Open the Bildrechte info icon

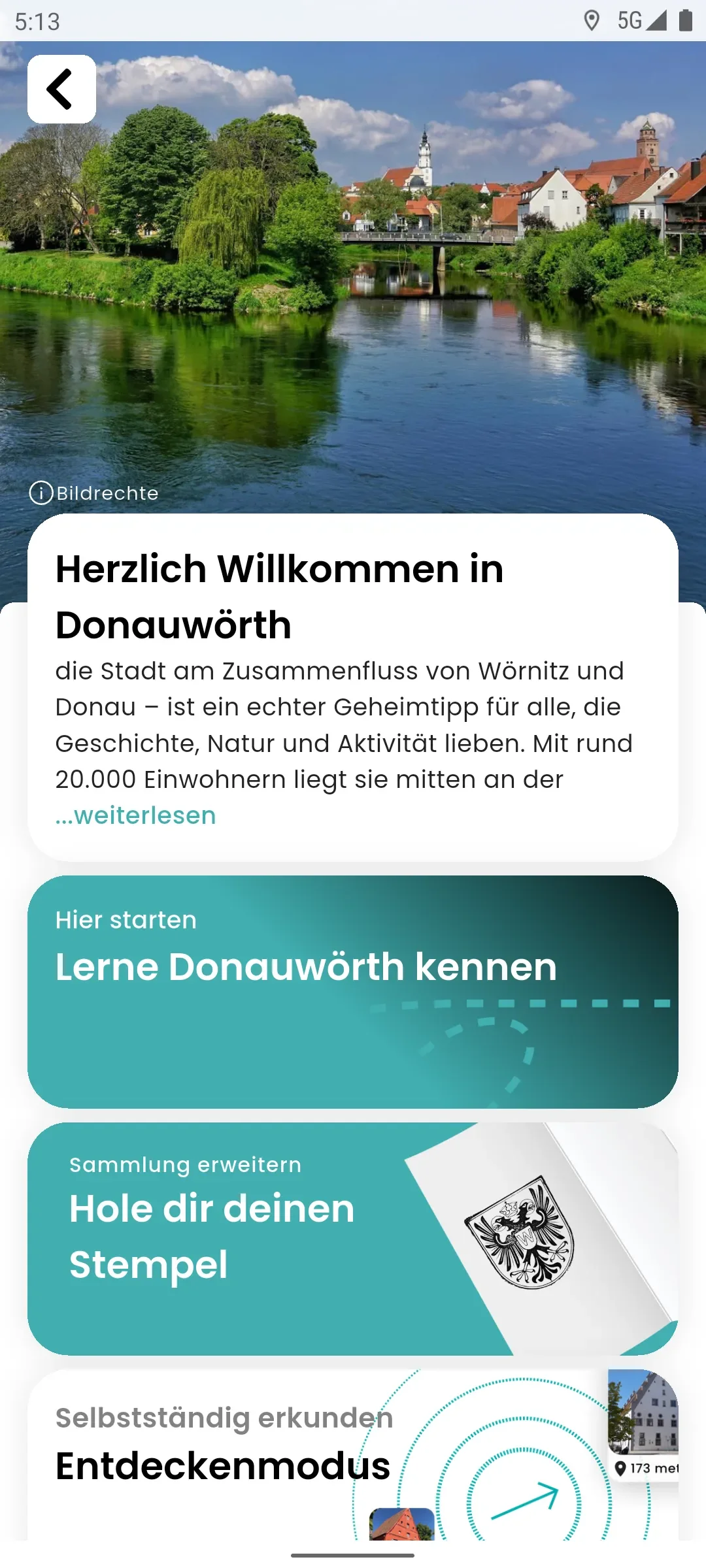click(x=41, y=493)
